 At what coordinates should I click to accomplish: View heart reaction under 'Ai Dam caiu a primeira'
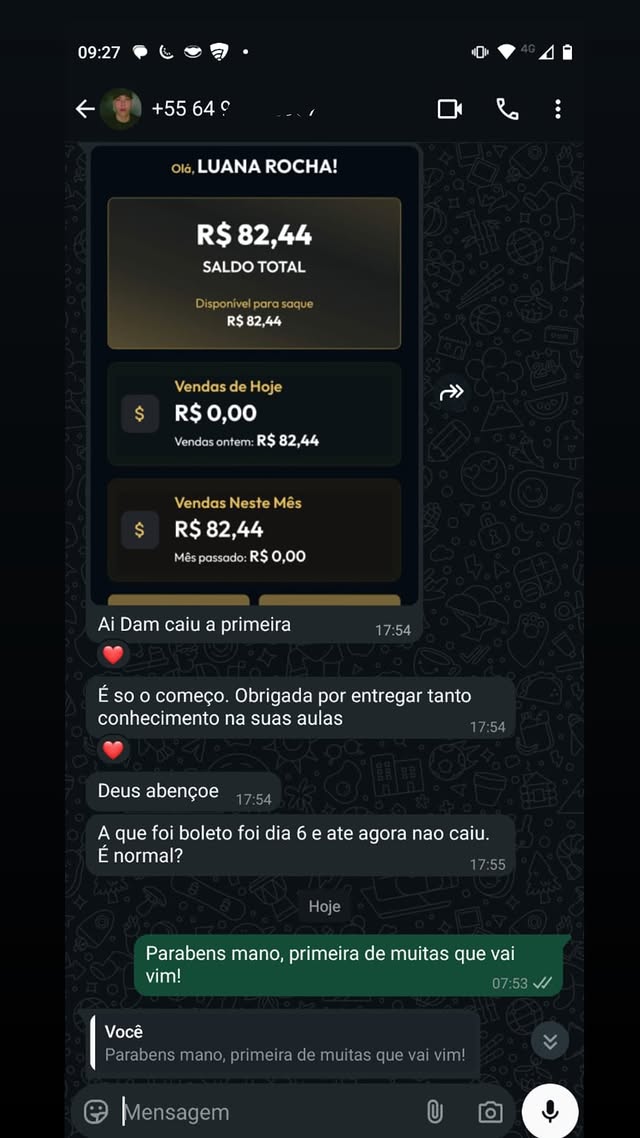pos(113,655)
